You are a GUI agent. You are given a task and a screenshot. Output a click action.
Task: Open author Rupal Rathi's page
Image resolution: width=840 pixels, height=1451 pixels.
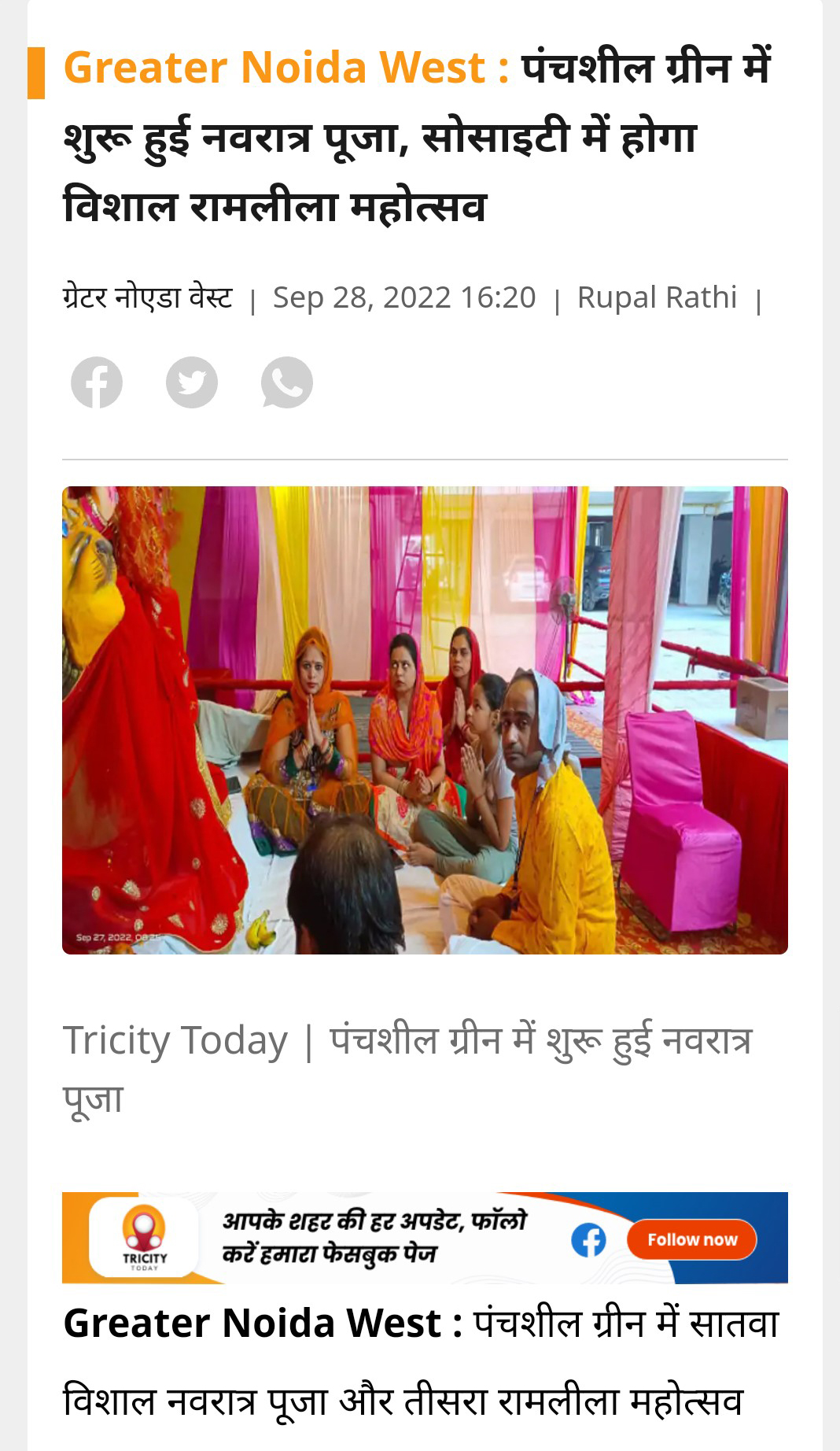click(x=657, y=298)
